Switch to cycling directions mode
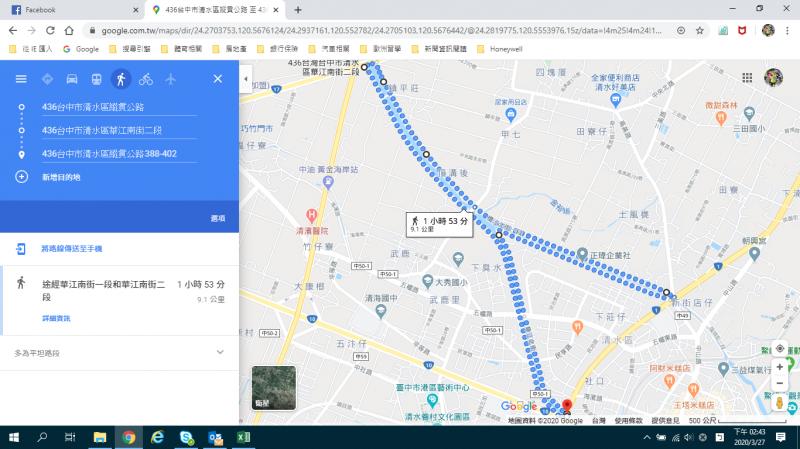This screenshot has height=449, width=800. point(146,78)
